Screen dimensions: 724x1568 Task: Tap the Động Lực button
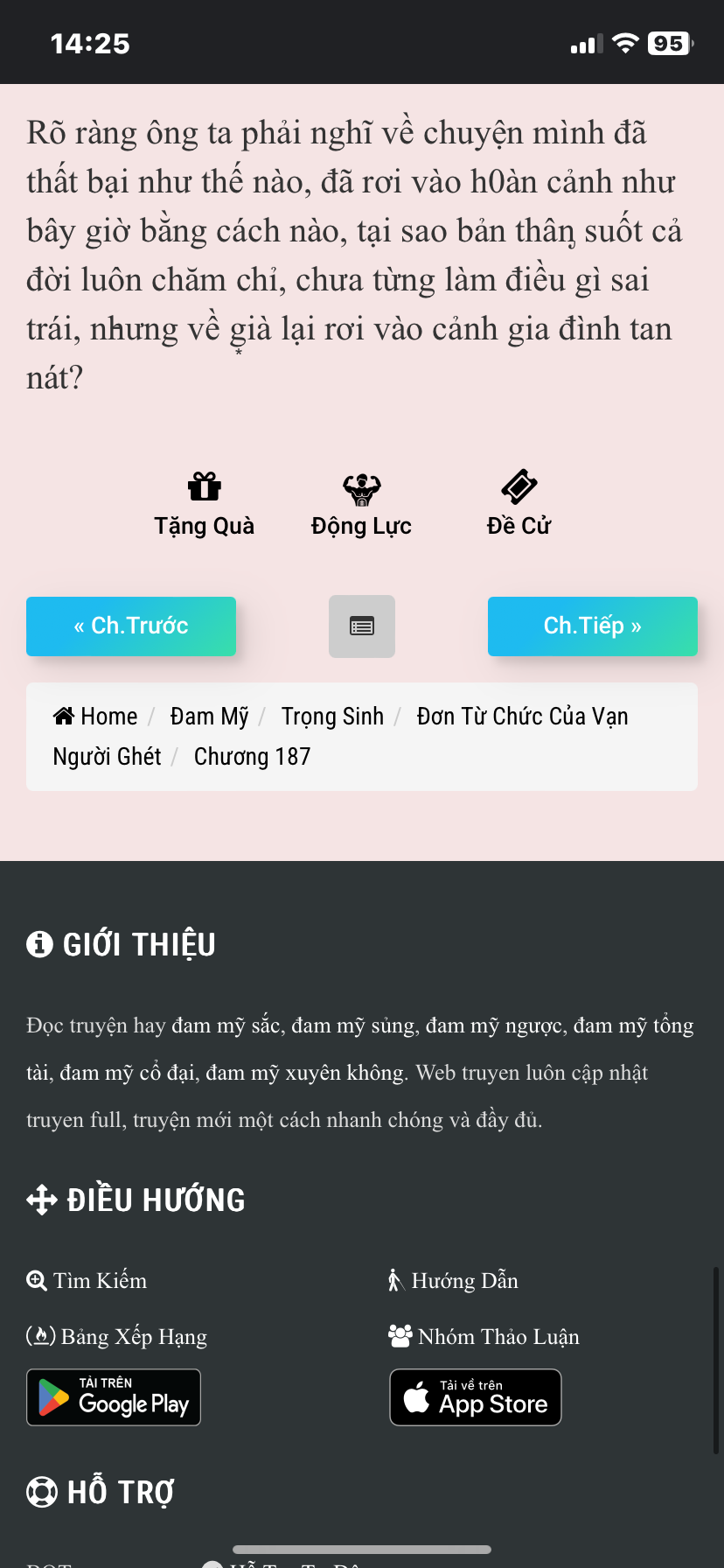(x=361, y=504)
